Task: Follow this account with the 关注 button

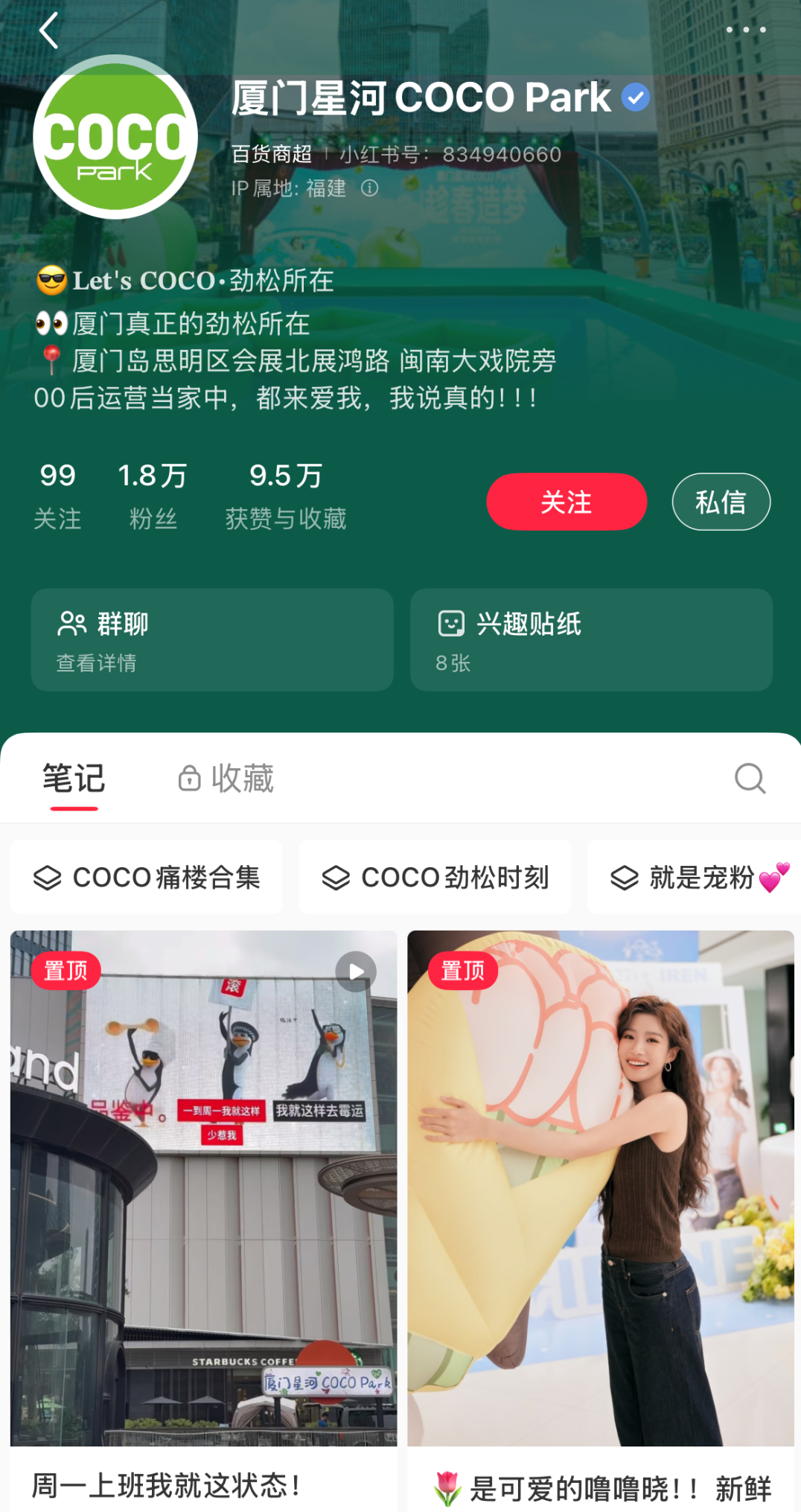Action: [566, 502]
